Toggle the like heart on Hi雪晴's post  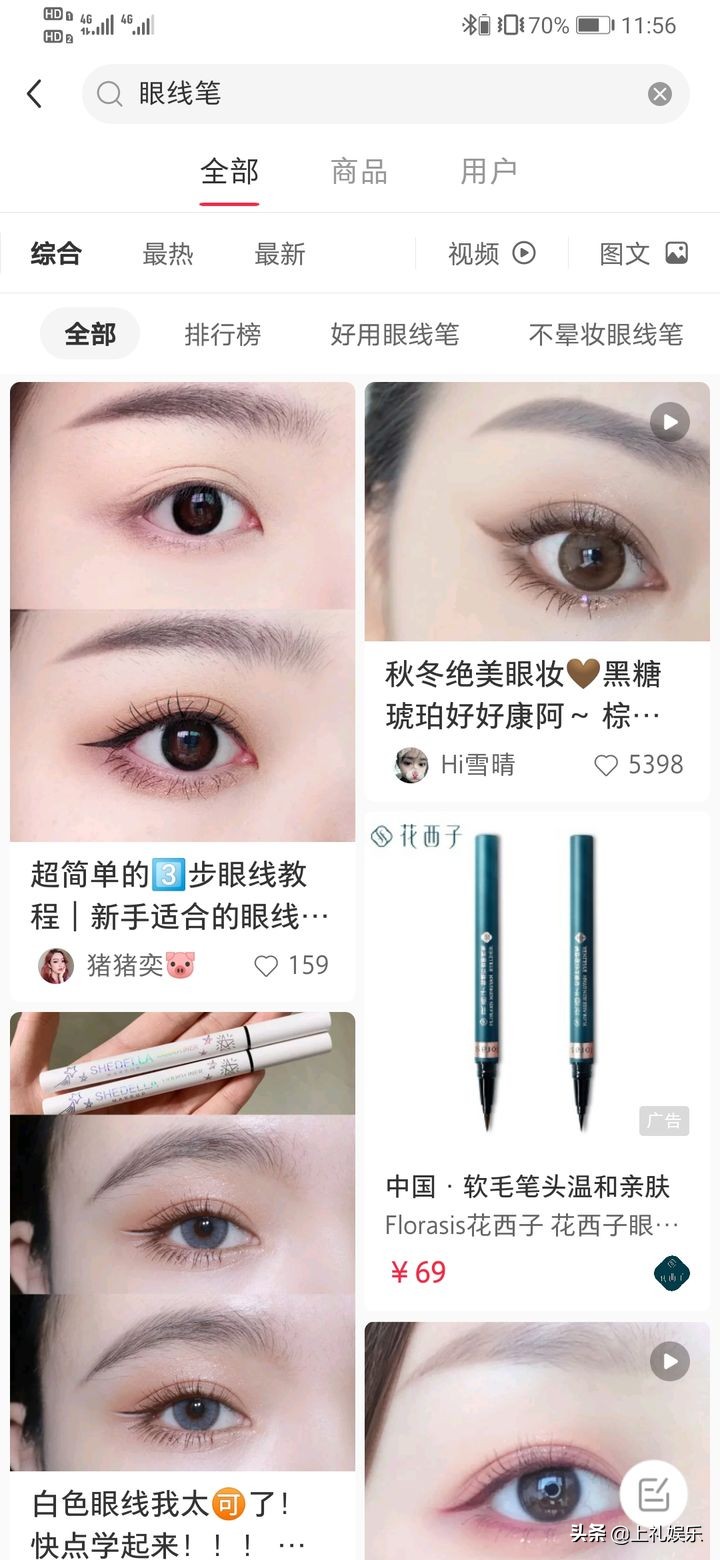[x=605, y=765]
